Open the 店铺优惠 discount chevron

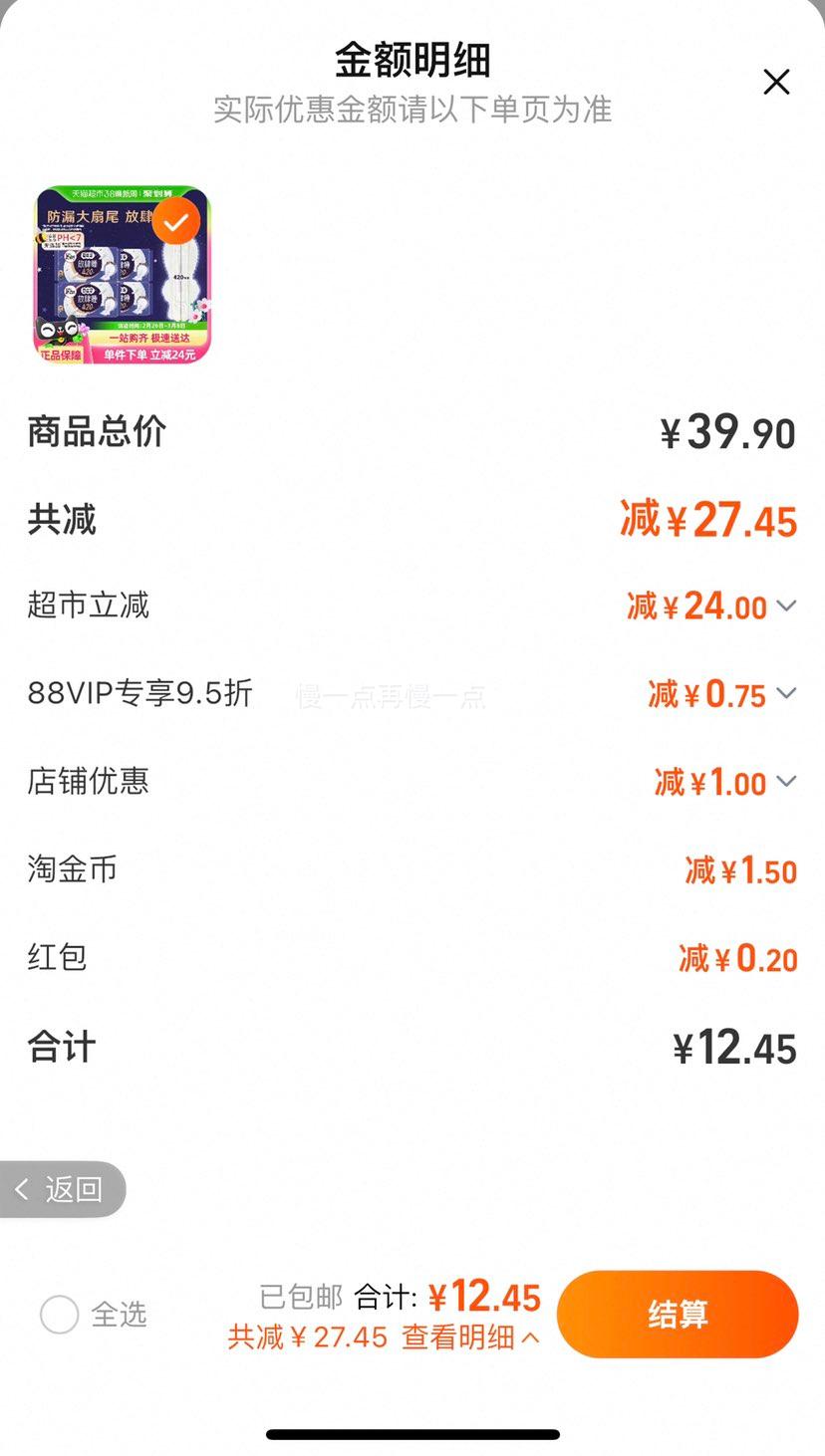click(786, 782)
